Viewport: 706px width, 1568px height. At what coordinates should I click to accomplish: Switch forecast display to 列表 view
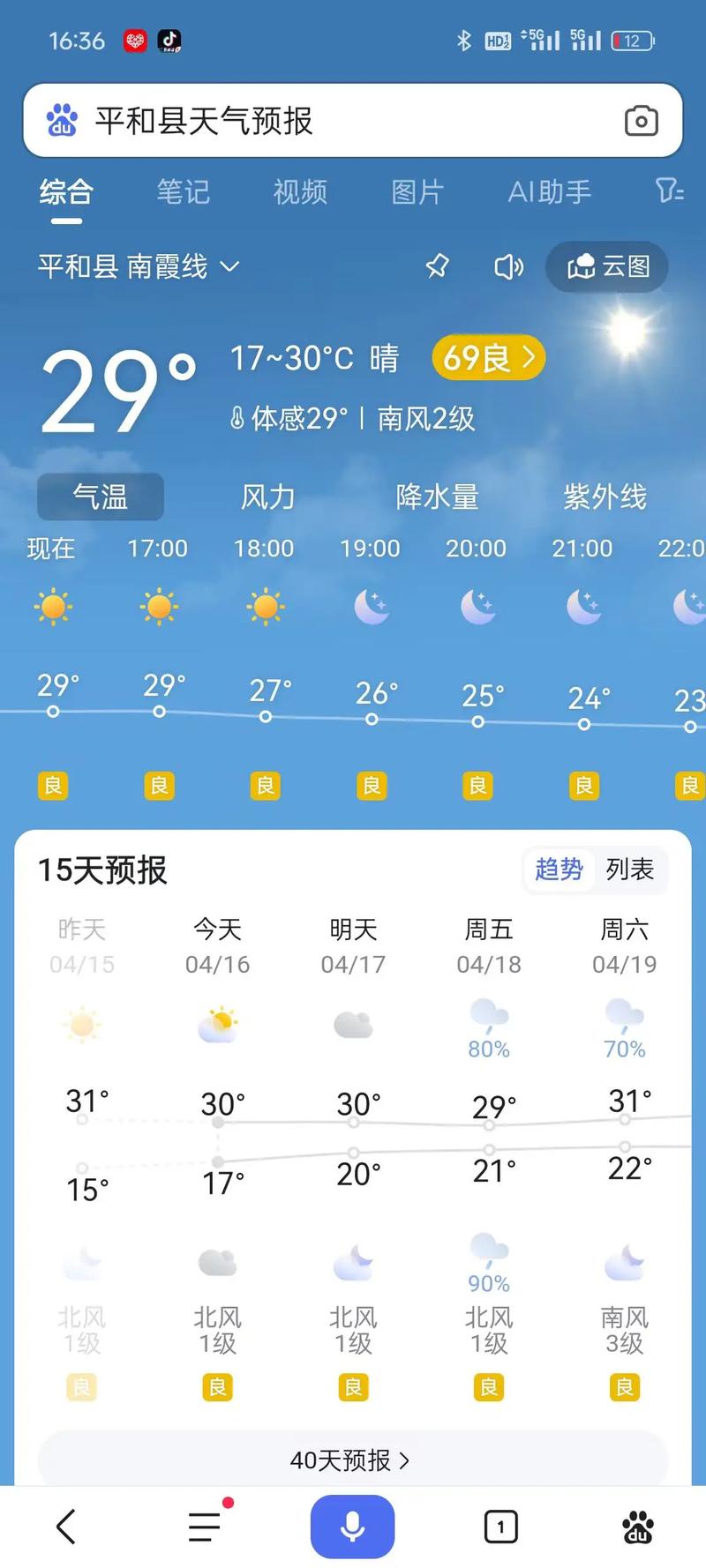click(x=632, y=870)
